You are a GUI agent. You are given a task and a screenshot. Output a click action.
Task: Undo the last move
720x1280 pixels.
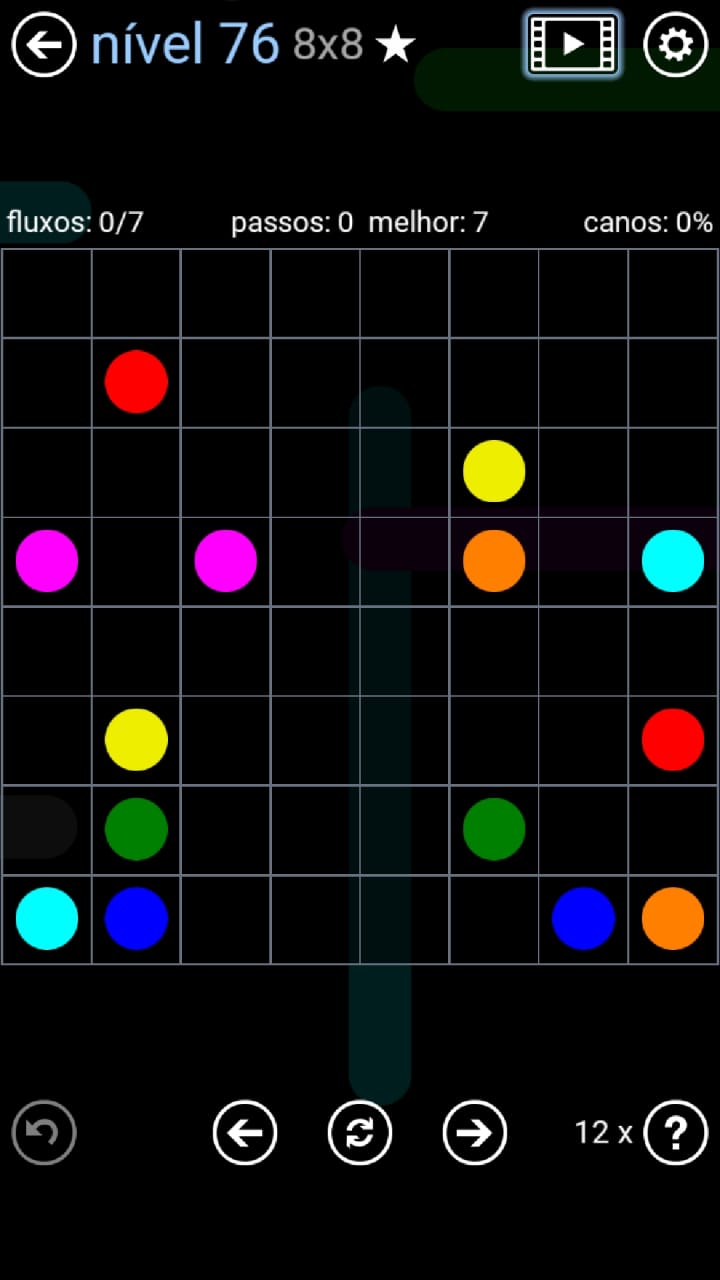tap(44, 1132)
